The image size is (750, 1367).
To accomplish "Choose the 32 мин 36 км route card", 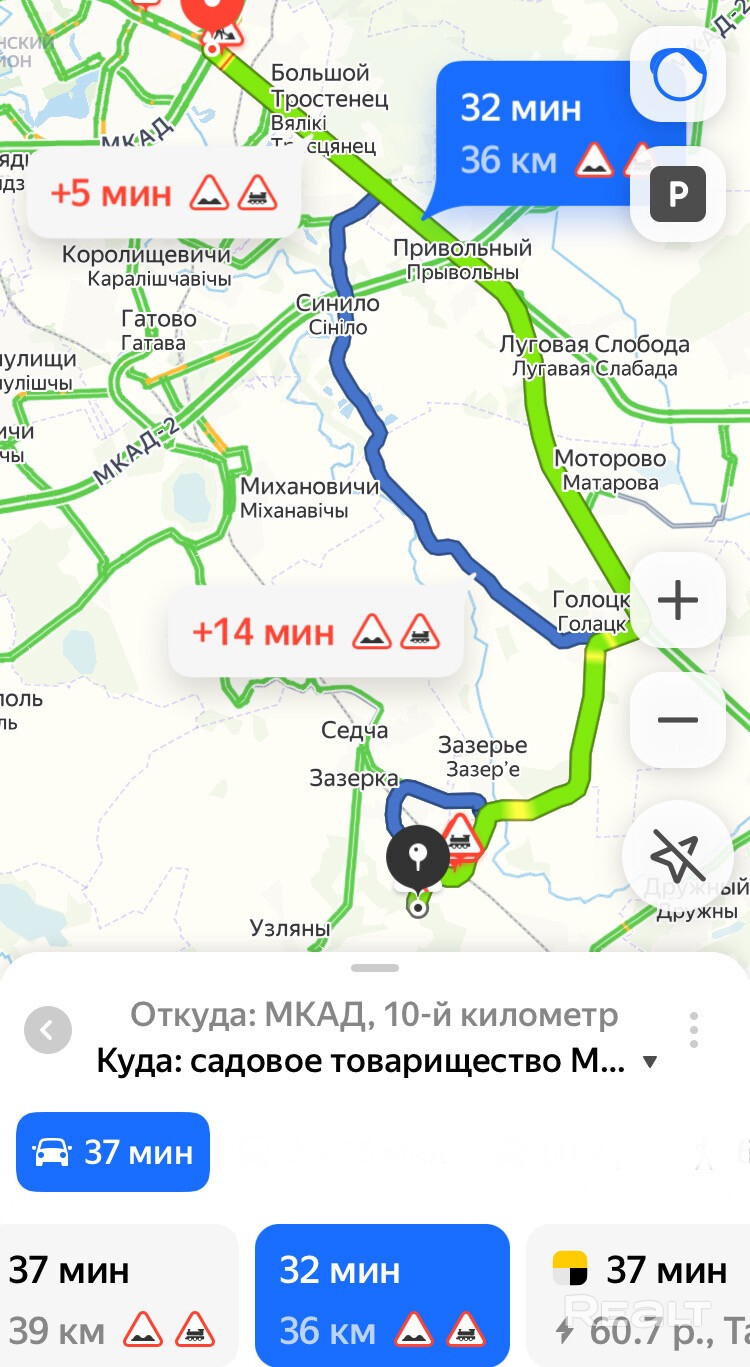I will [x=382, y=1297].
